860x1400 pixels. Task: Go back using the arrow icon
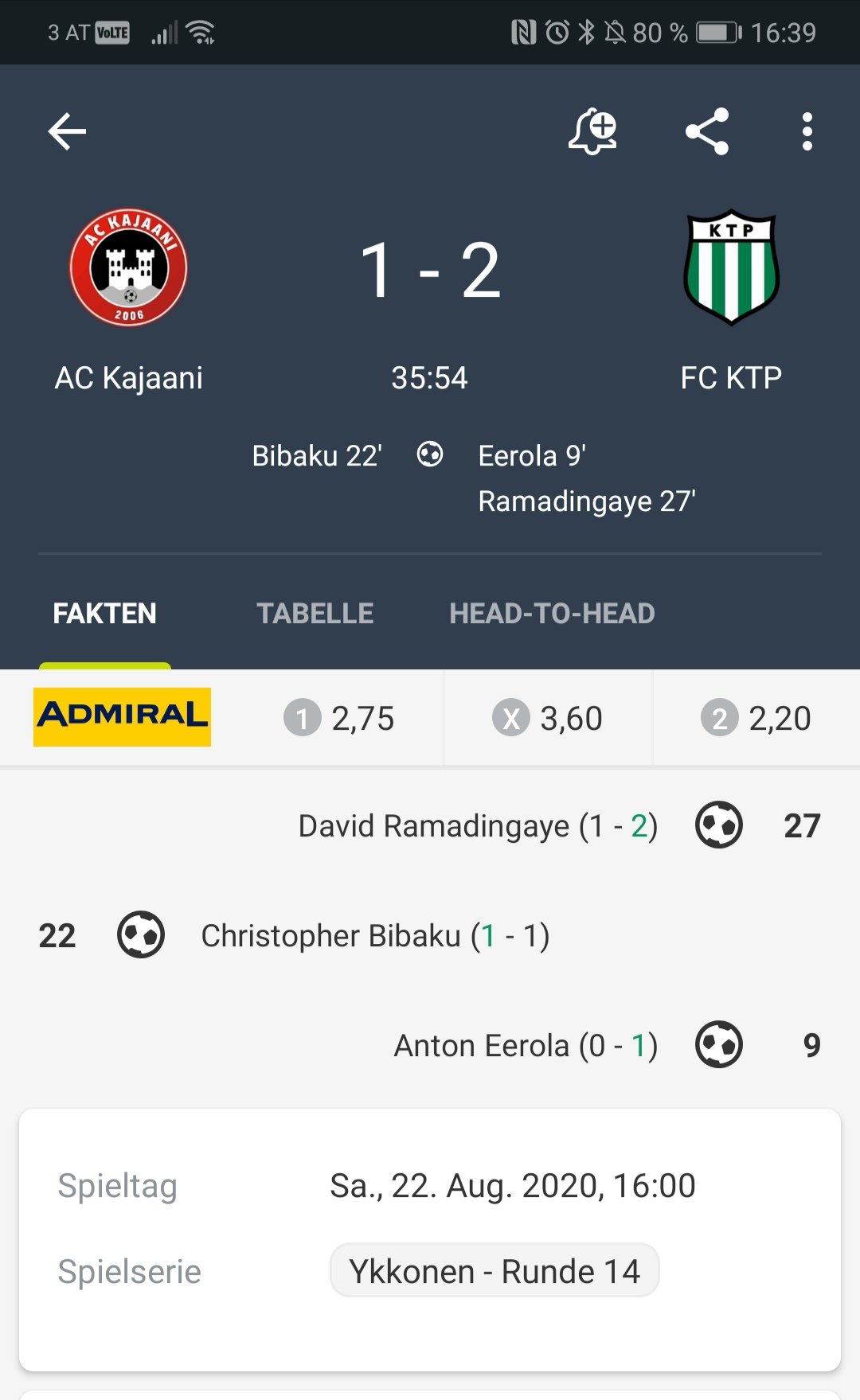coord(67,131)
